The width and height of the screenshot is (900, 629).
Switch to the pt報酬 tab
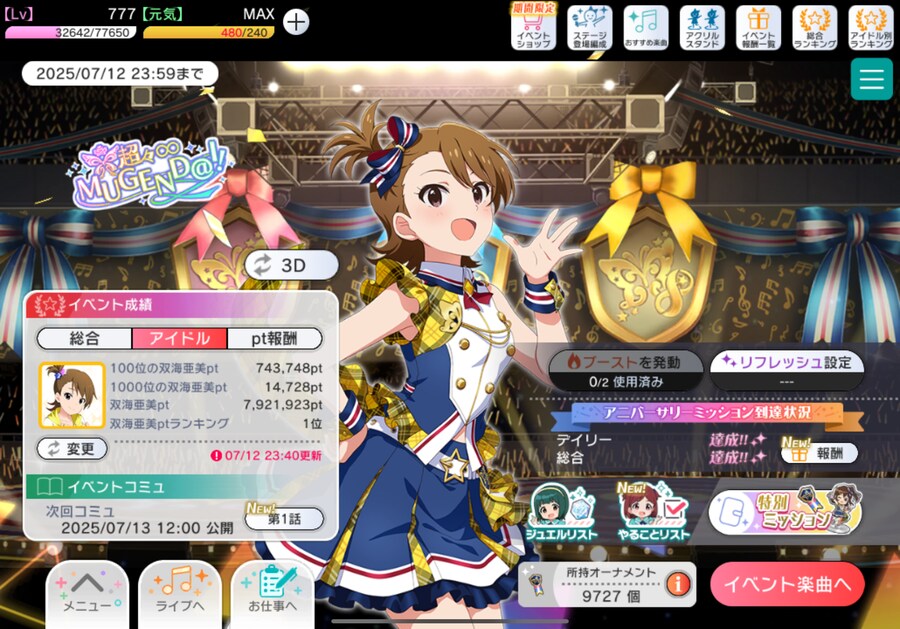tap(275, 338)
